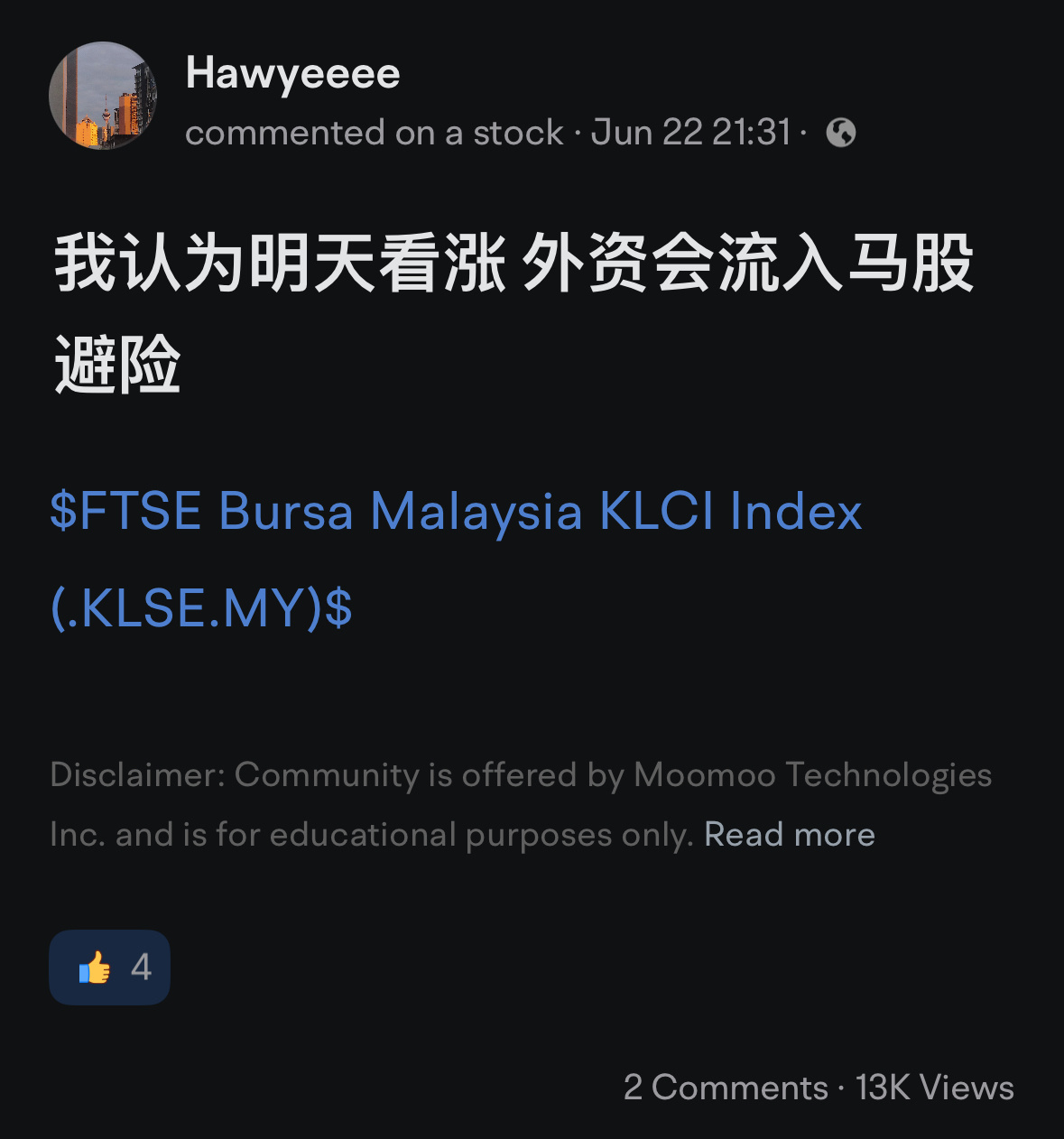Viewport: 1064px width, 1139px height.
Task: Open the 2 Comments section
Action: click(726, 1088)
